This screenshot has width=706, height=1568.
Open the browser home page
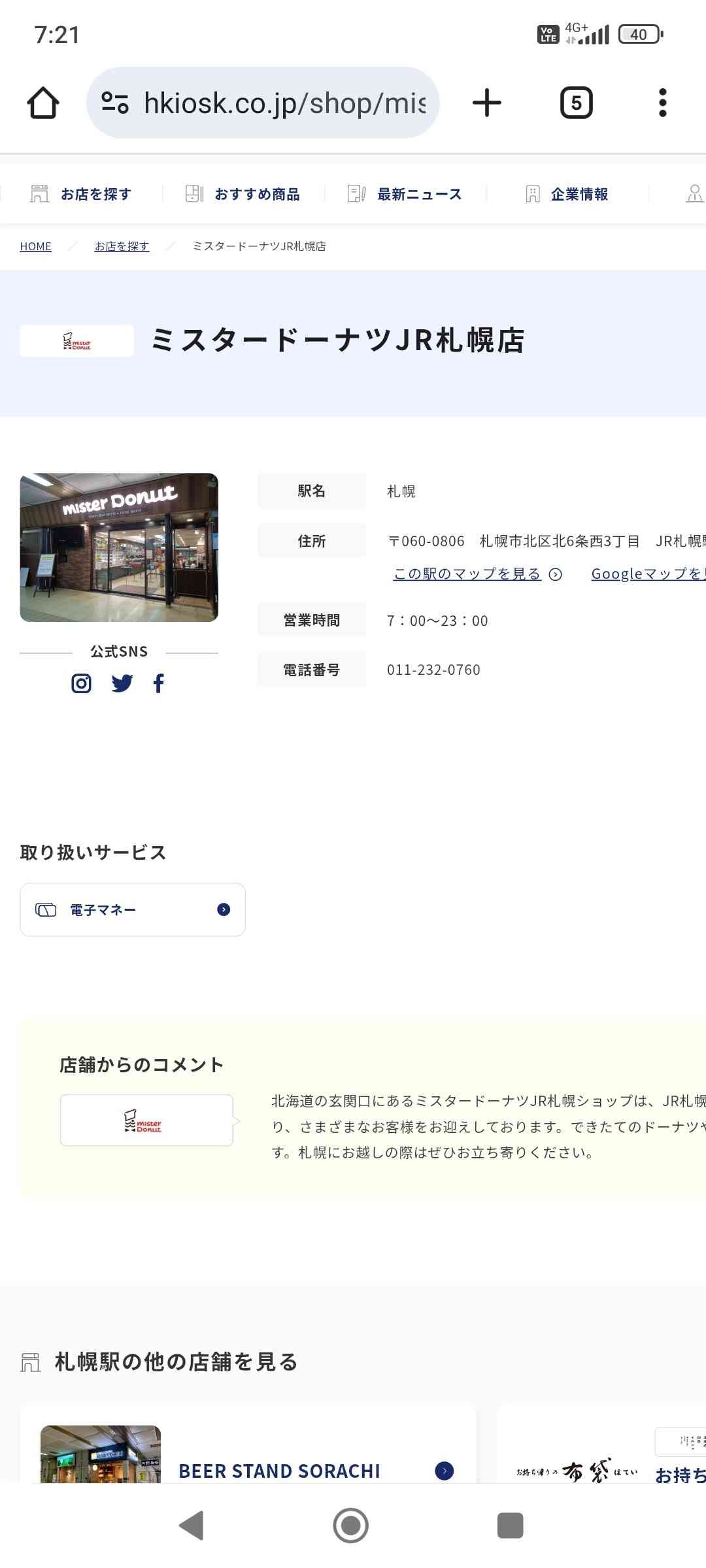tap(43, 103)
